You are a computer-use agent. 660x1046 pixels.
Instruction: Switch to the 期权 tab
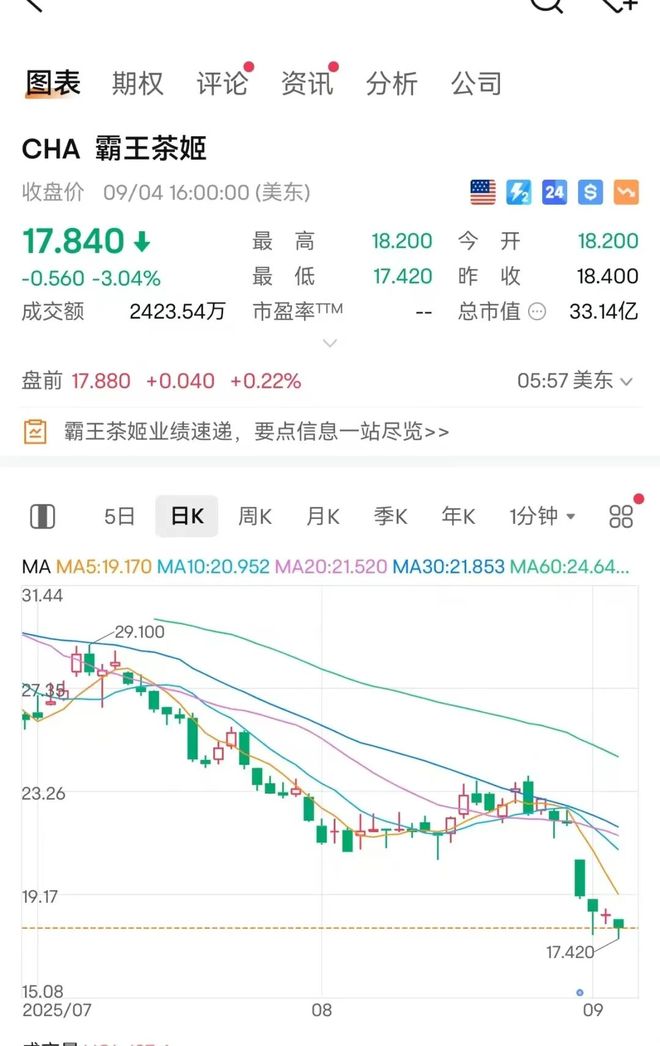[137, 83]
